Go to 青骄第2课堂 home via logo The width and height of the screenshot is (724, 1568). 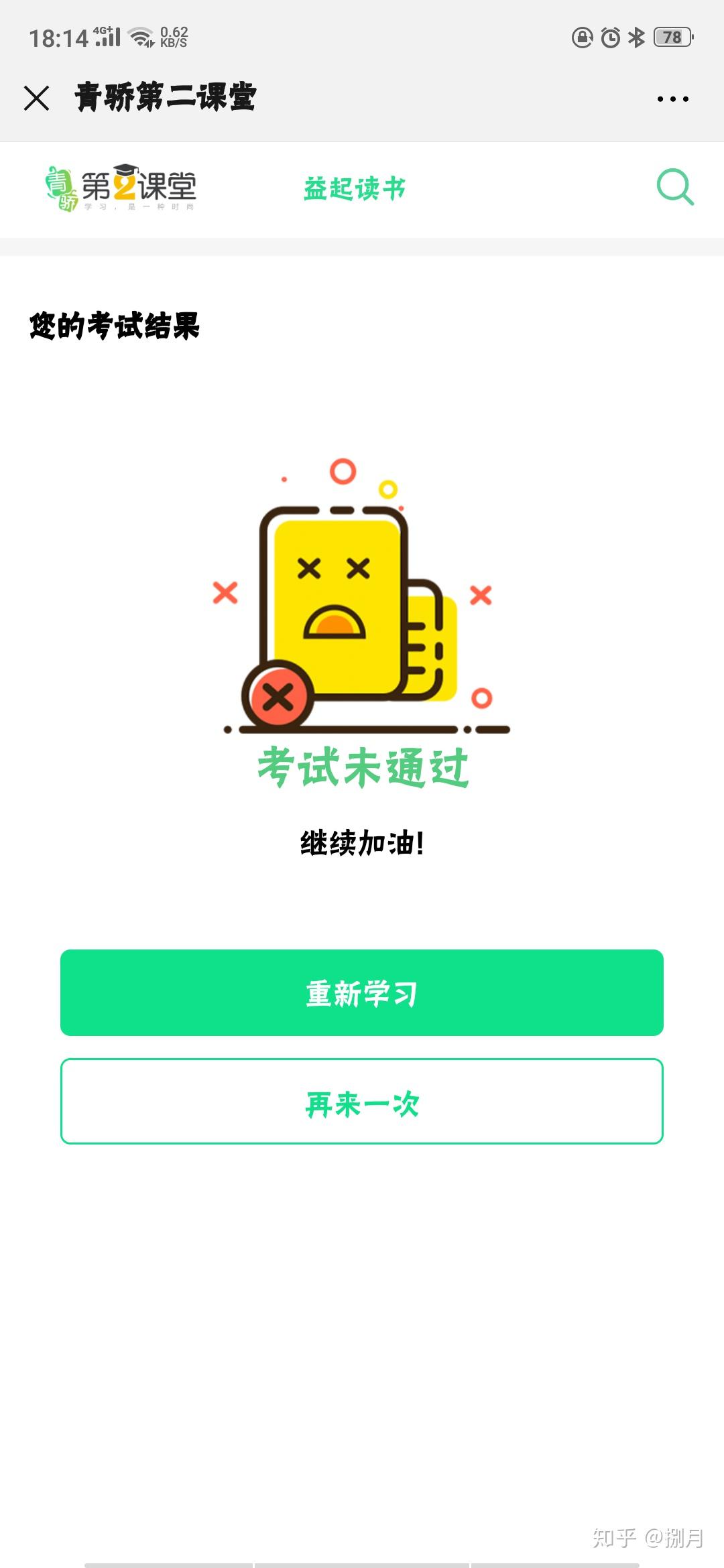tap(121, 188)
